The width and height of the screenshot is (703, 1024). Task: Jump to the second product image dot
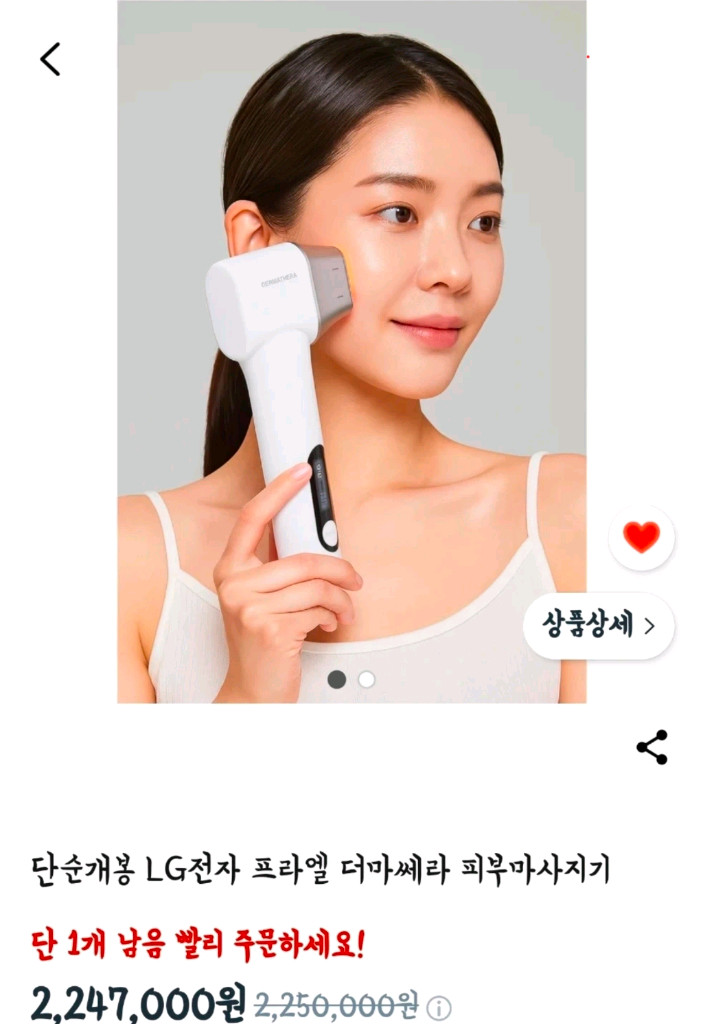pos(367,679)
